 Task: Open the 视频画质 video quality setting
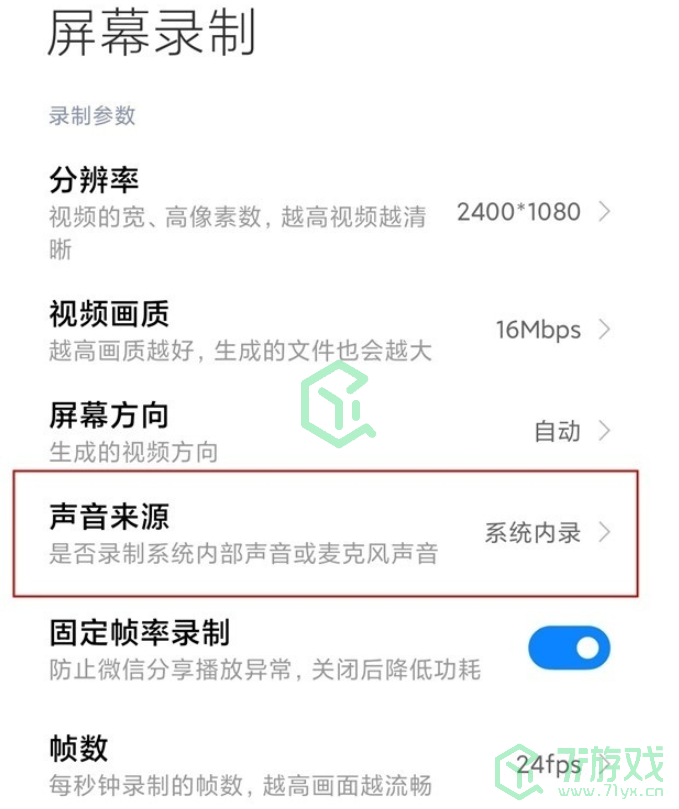[x=330, y=330]
